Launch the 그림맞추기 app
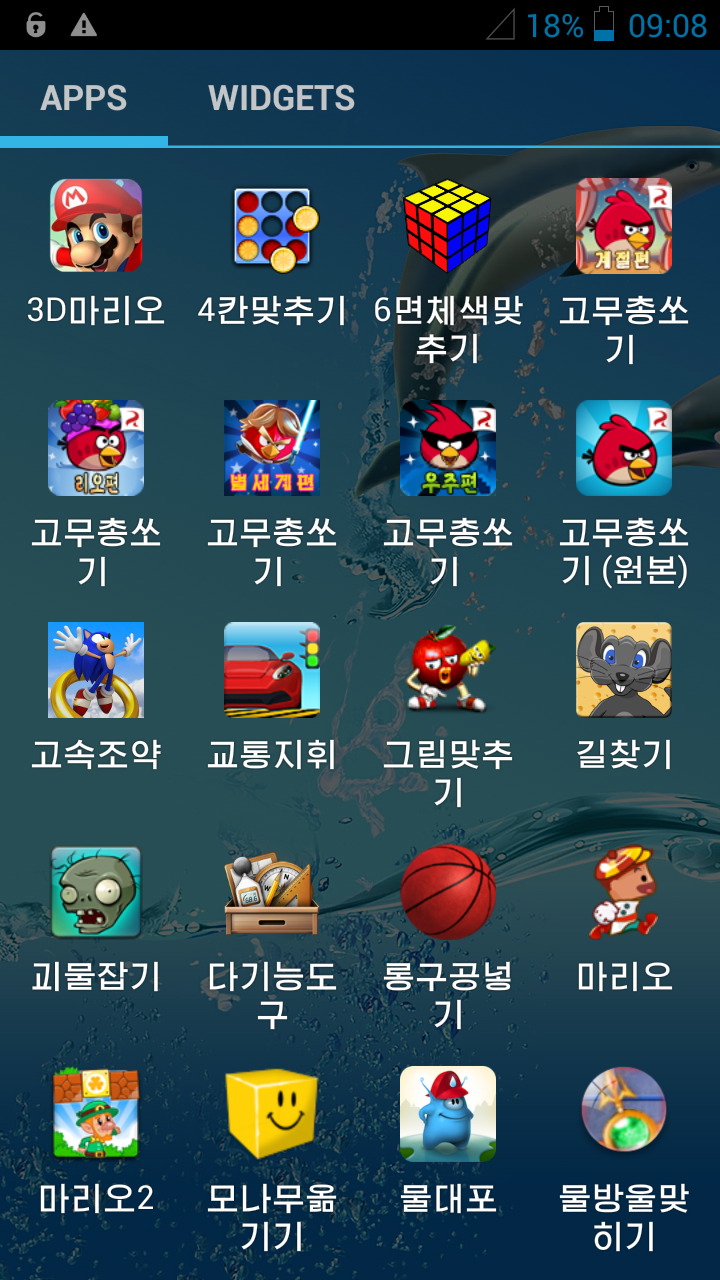The image size is (720, 1280). click(448, 670)
